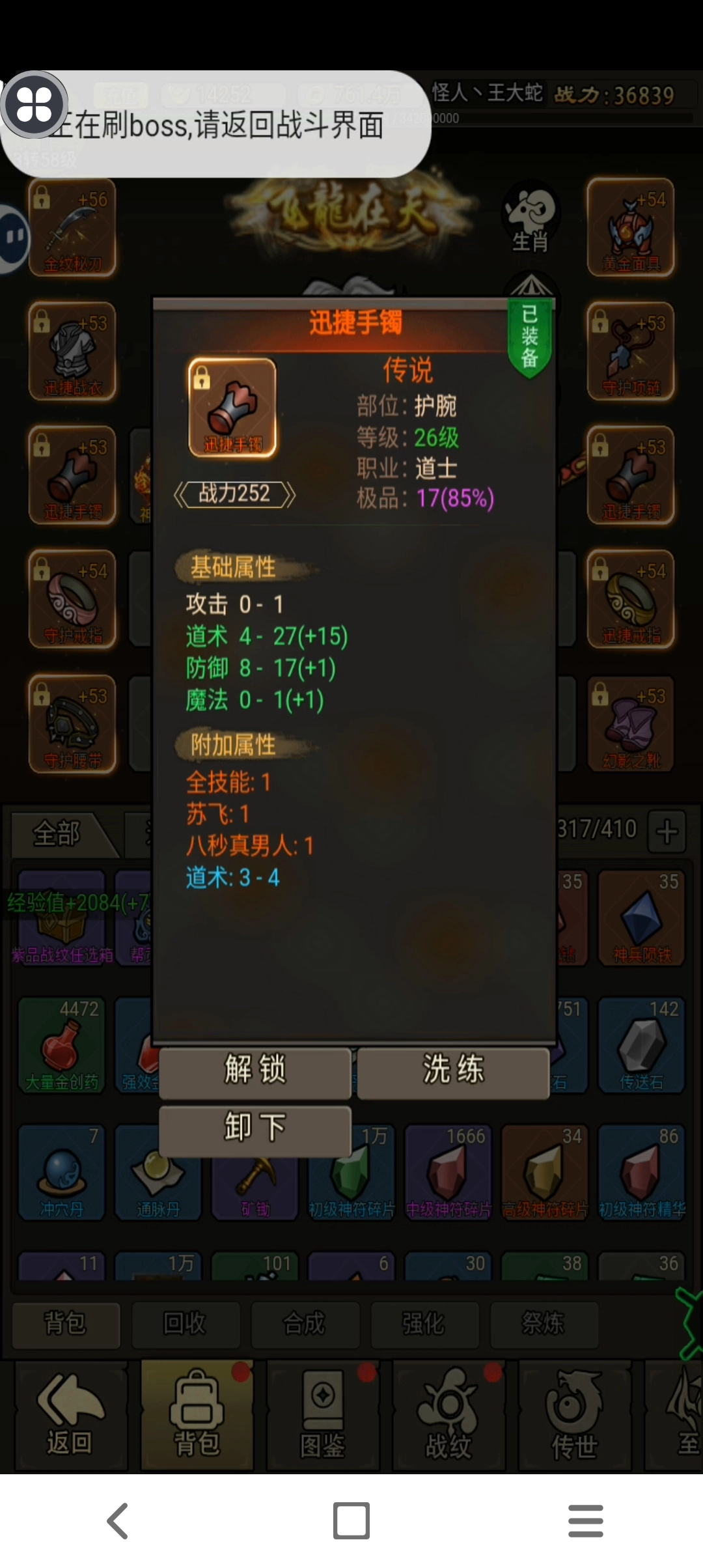
Task: Select the 金纹秘刀 weapon slot
Action: 72,229
